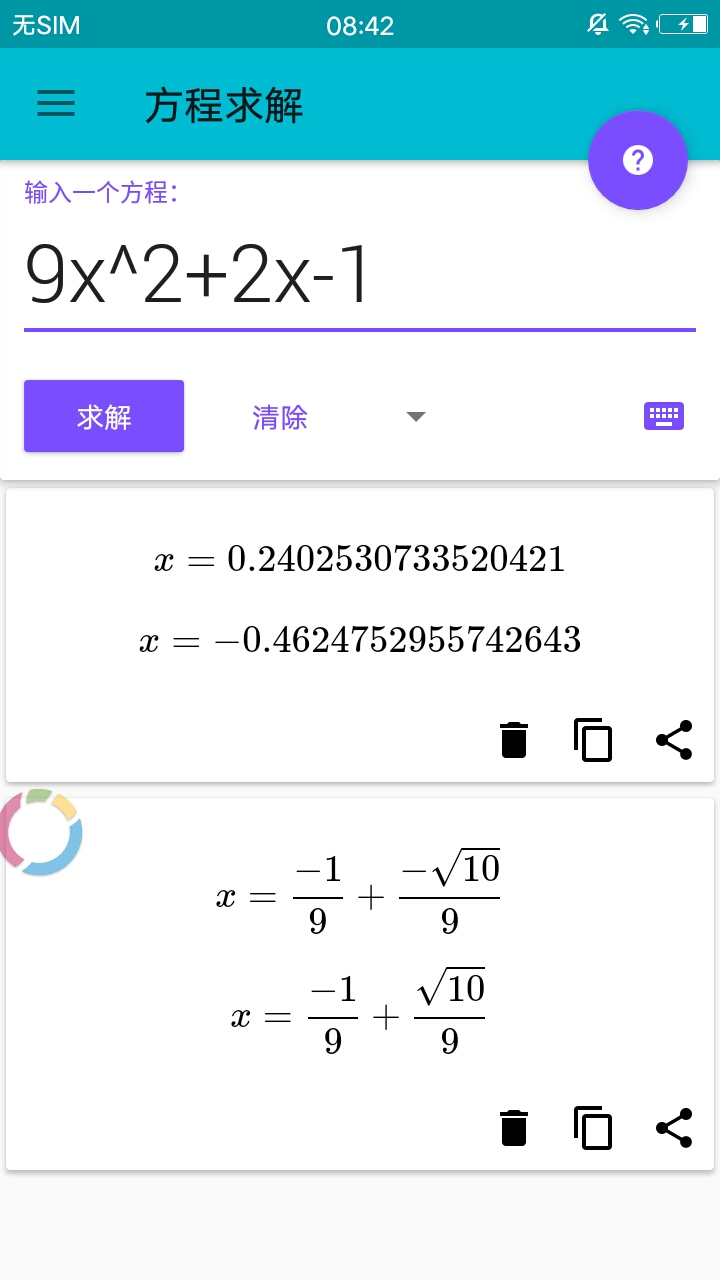Copy the fraction solutions result
This screenshot has width=720, height=1280.
coord(593,1128)
